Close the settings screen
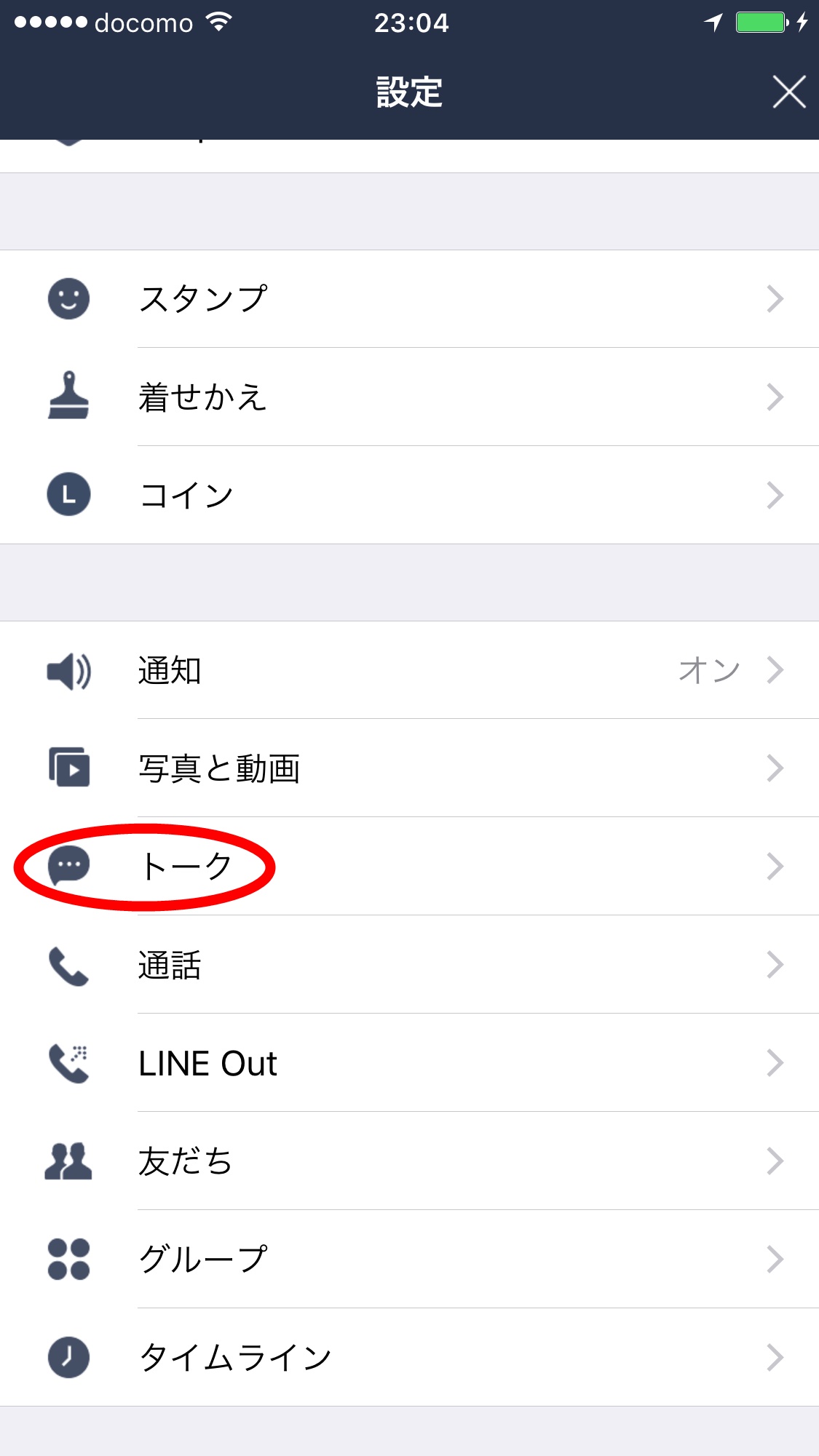 [x=789, y=92]
